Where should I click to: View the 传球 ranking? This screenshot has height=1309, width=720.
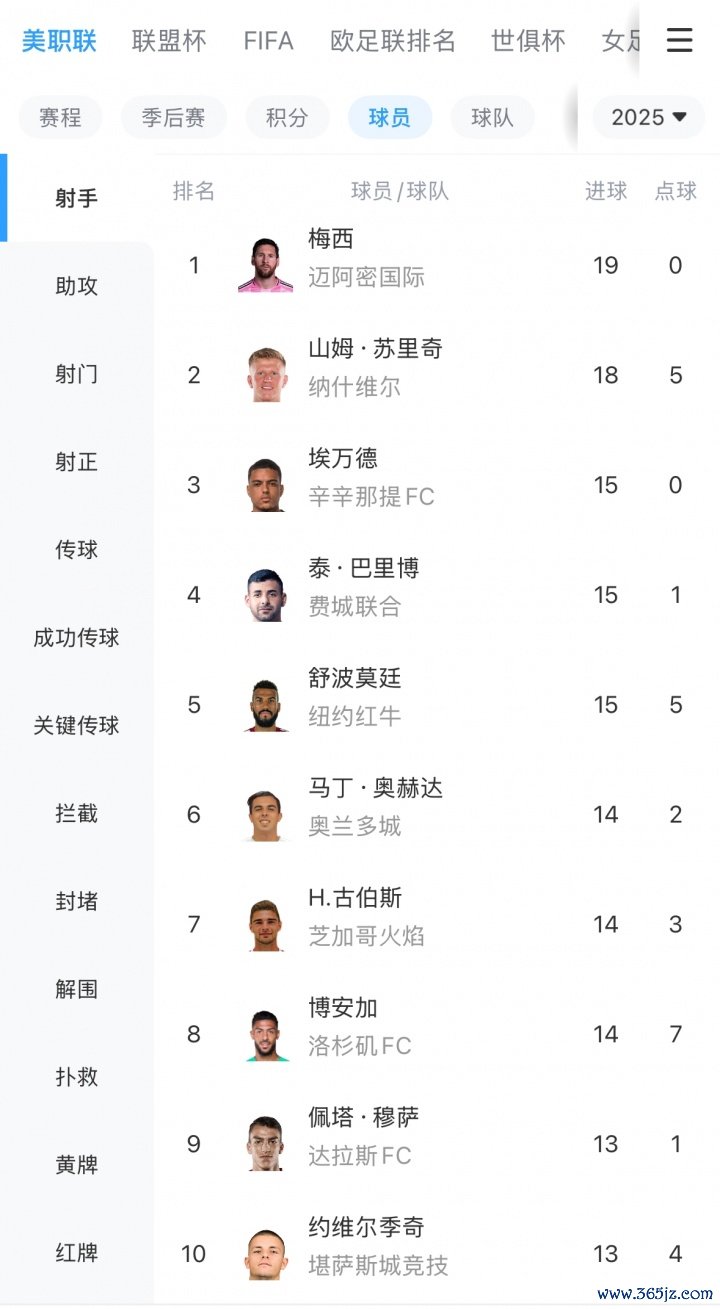pos(77,550)
